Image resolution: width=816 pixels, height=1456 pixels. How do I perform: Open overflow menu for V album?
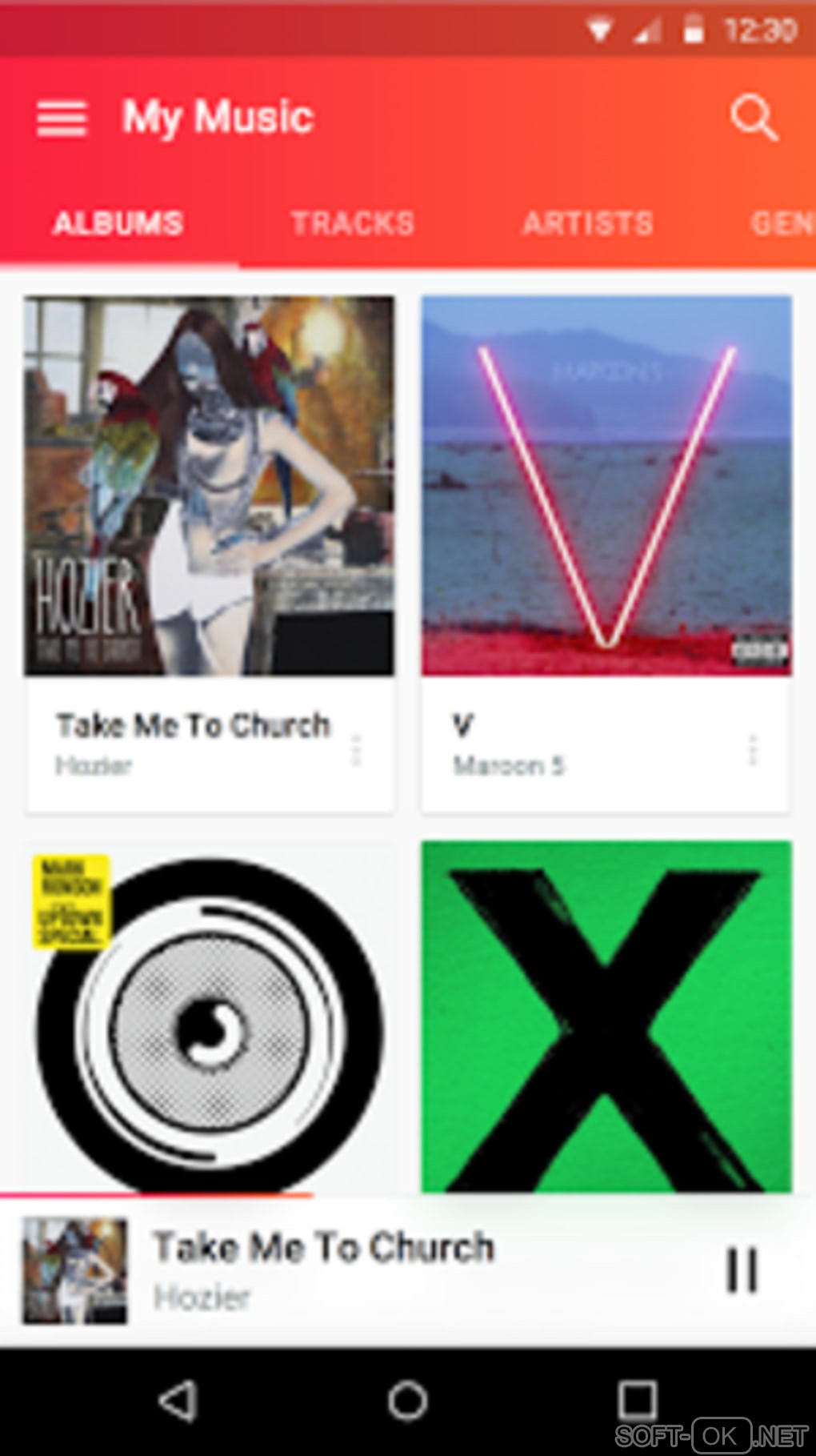pyautogui.click(x=752, y=750)
